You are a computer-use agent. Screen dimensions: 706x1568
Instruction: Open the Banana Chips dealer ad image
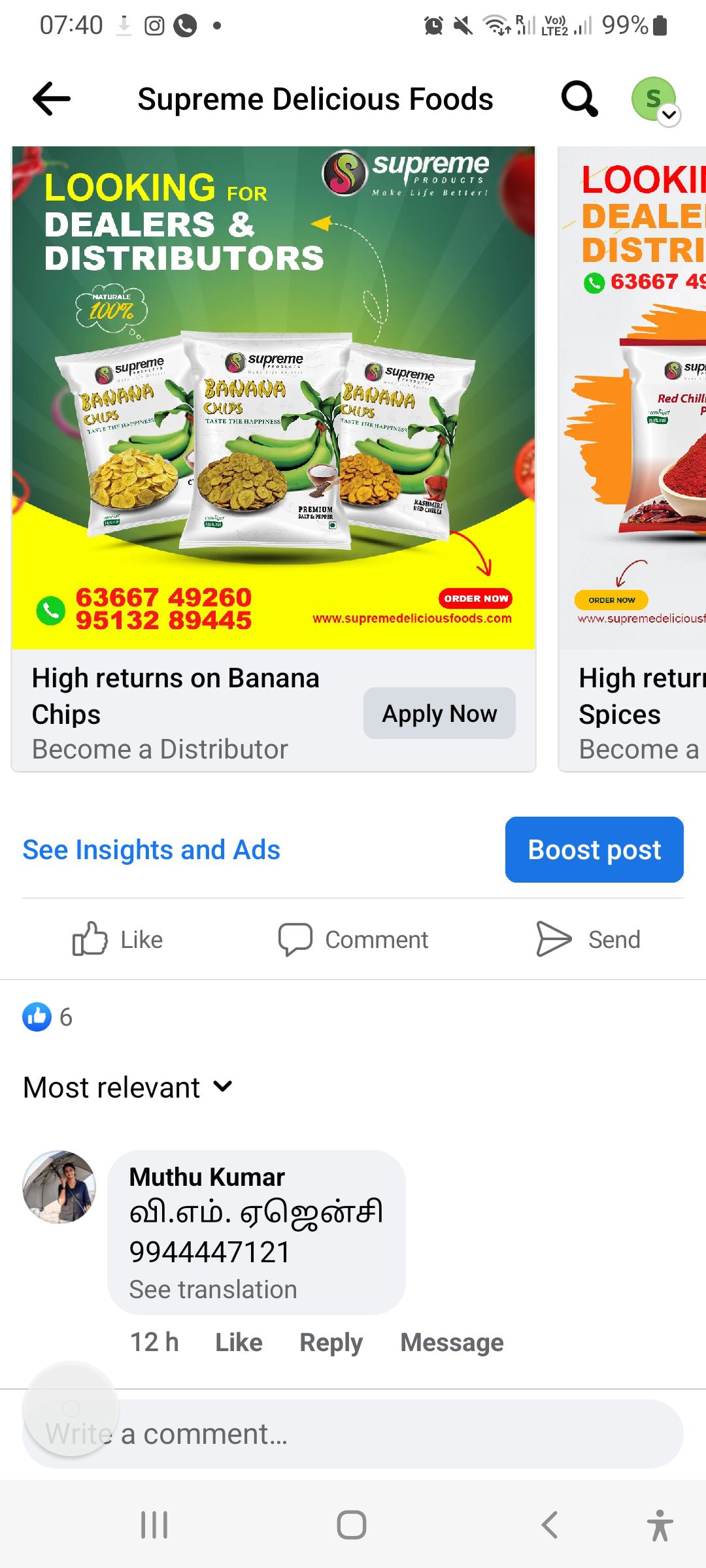[x=273, y=397]
